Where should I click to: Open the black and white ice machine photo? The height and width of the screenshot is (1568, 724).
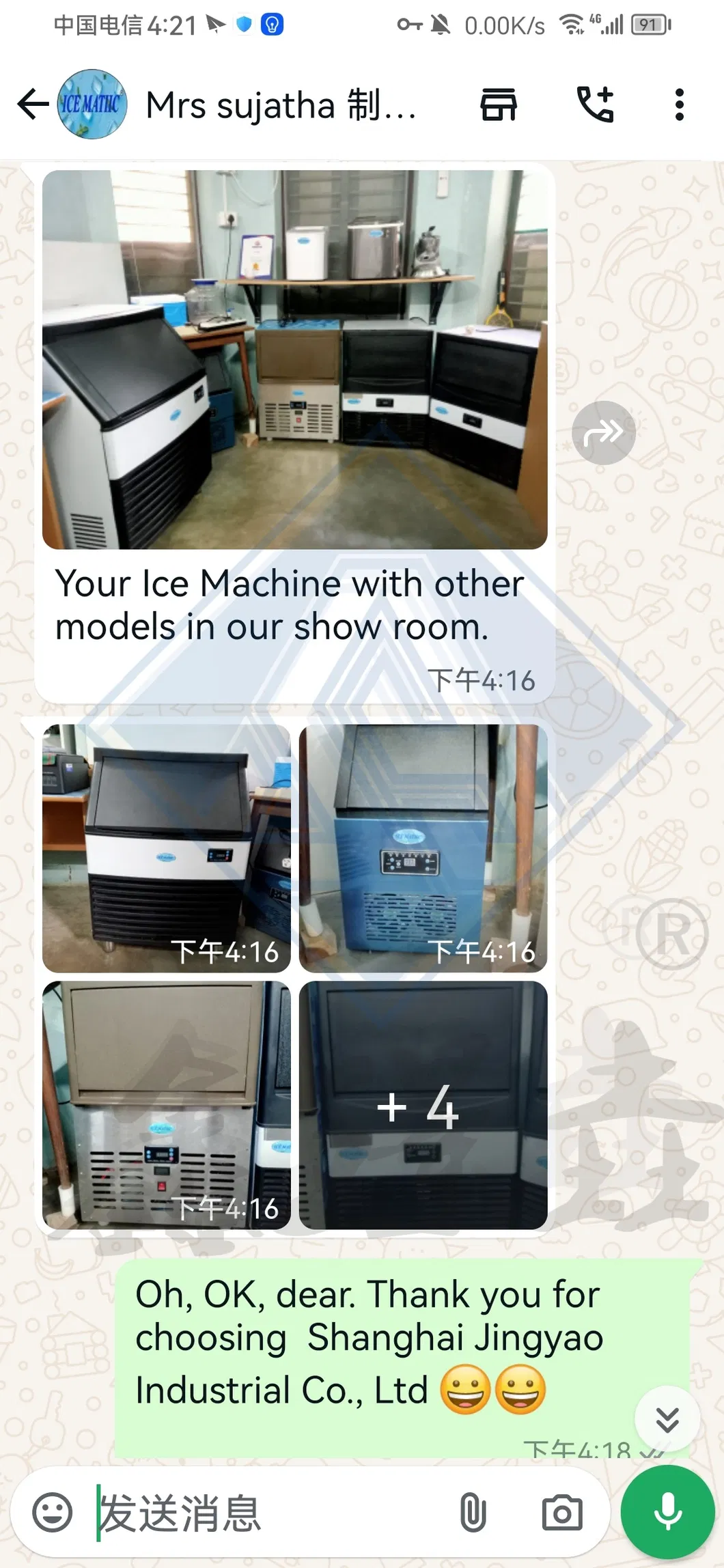tap(167, 848)
